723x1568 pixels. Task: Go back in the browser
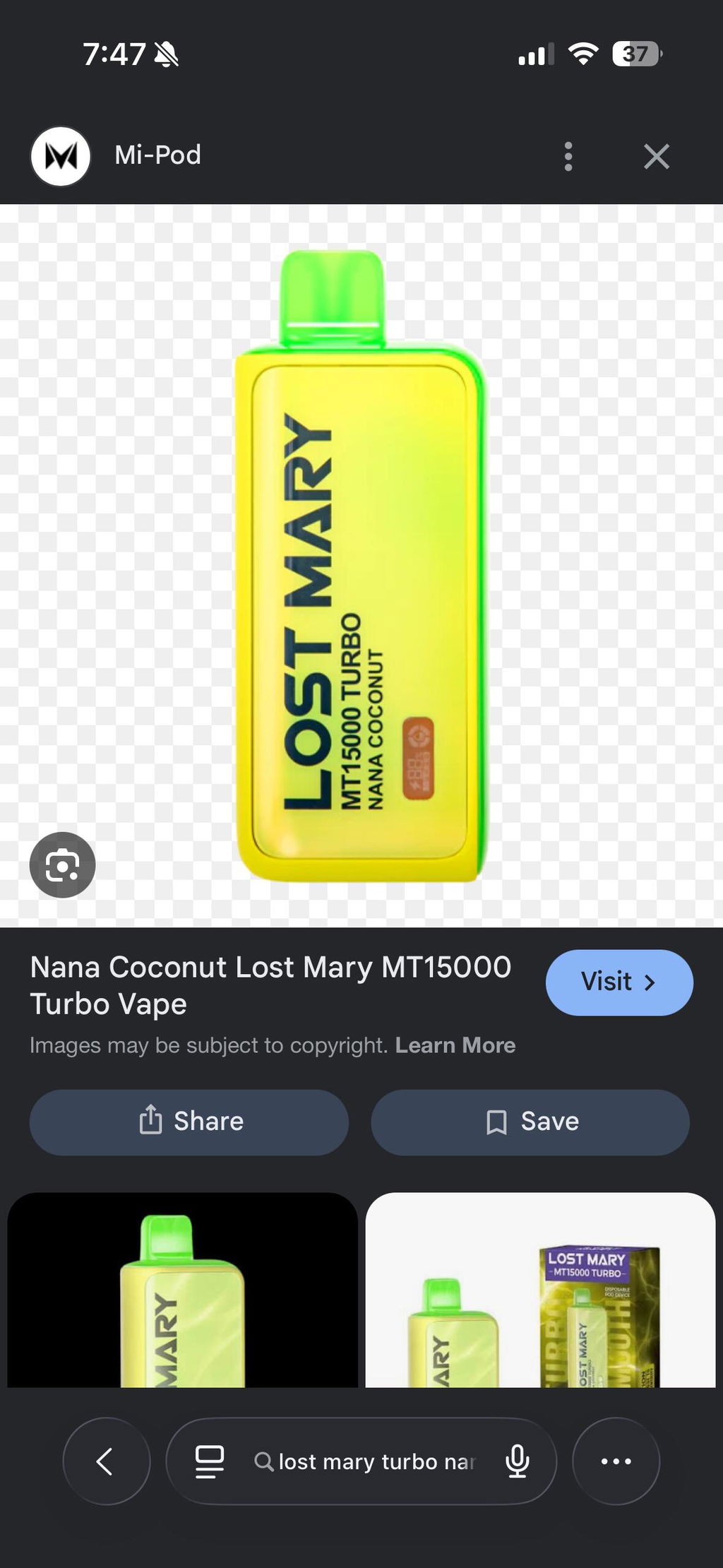pos(107,1461)
